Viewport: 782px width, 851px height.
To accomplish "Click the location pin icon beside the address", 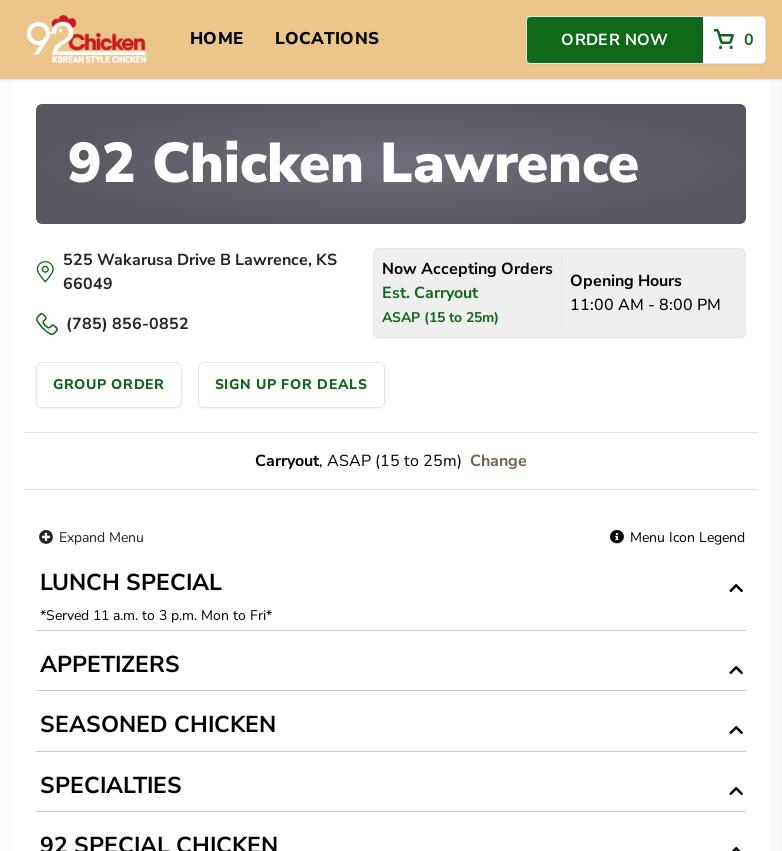I will point(46,271).
